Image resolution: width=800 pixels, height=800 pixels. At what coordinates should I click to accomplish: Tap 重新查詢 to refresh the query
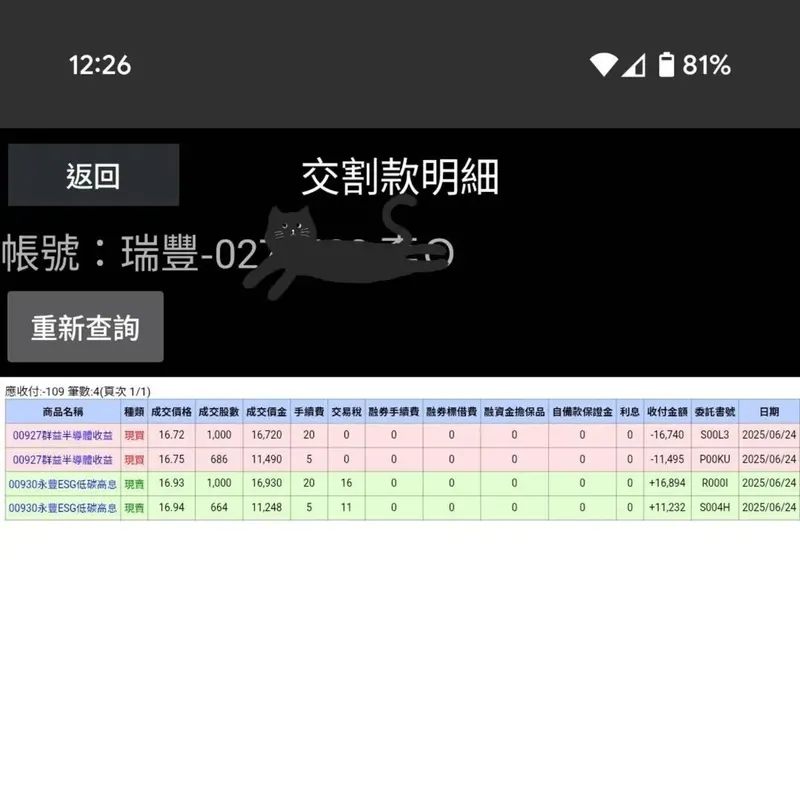pyautogui.click(x=85, y=327)
